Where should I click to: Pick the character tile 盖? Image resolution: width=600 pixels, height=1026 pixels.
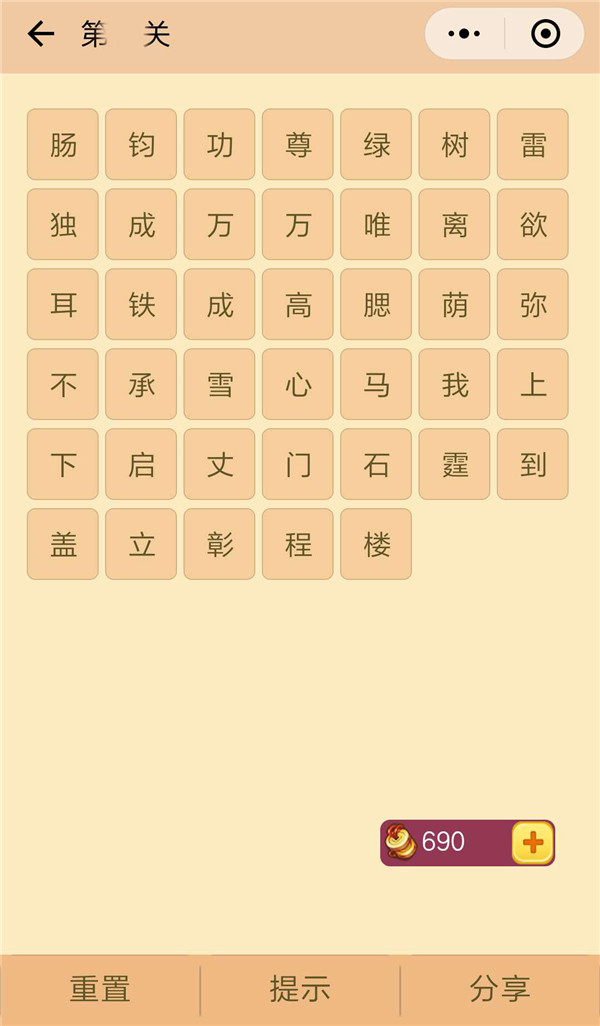[x=63, y=545]
